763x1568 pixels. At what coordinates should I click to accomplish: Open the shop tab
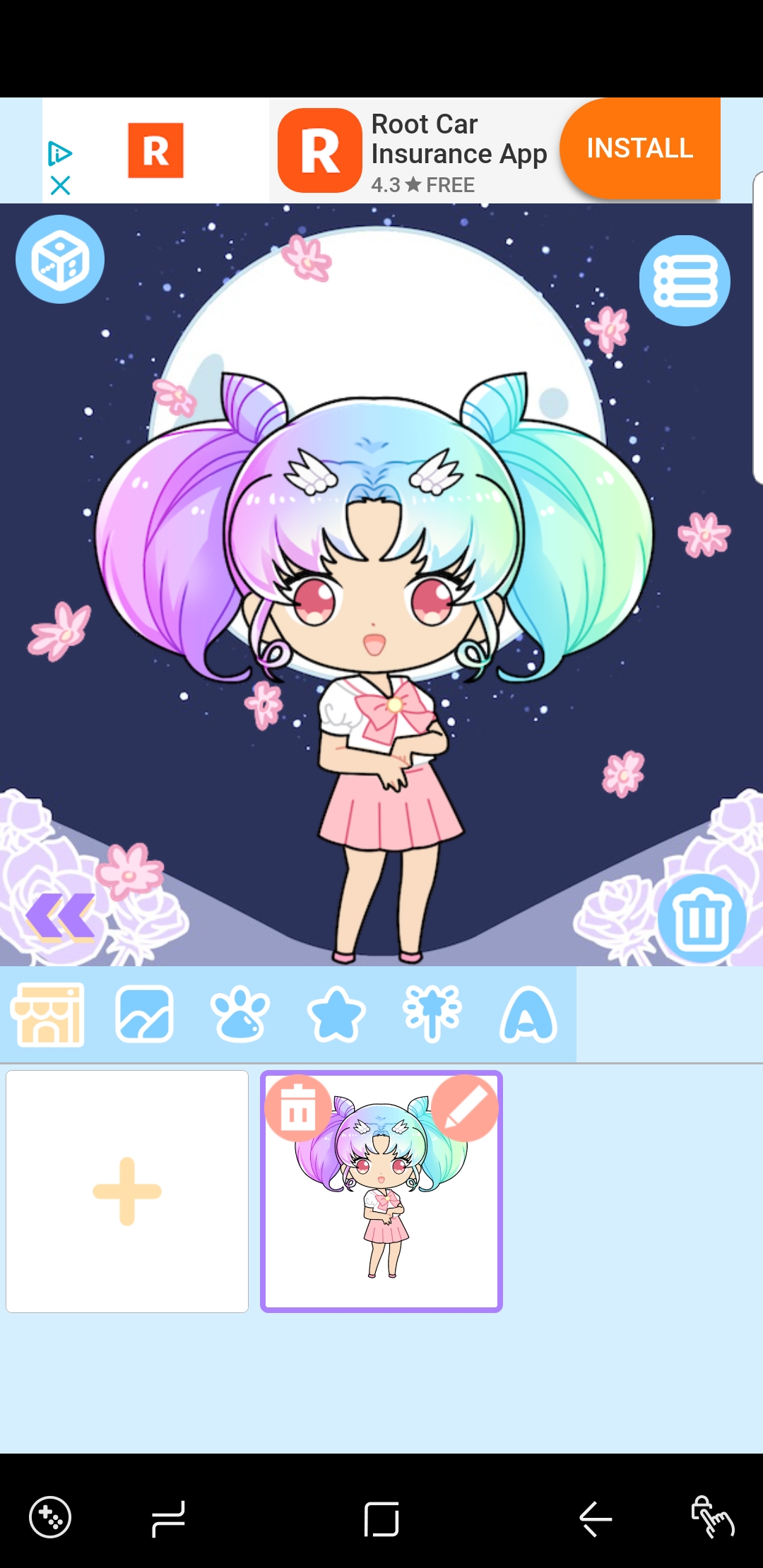[x=48, y=1014]
